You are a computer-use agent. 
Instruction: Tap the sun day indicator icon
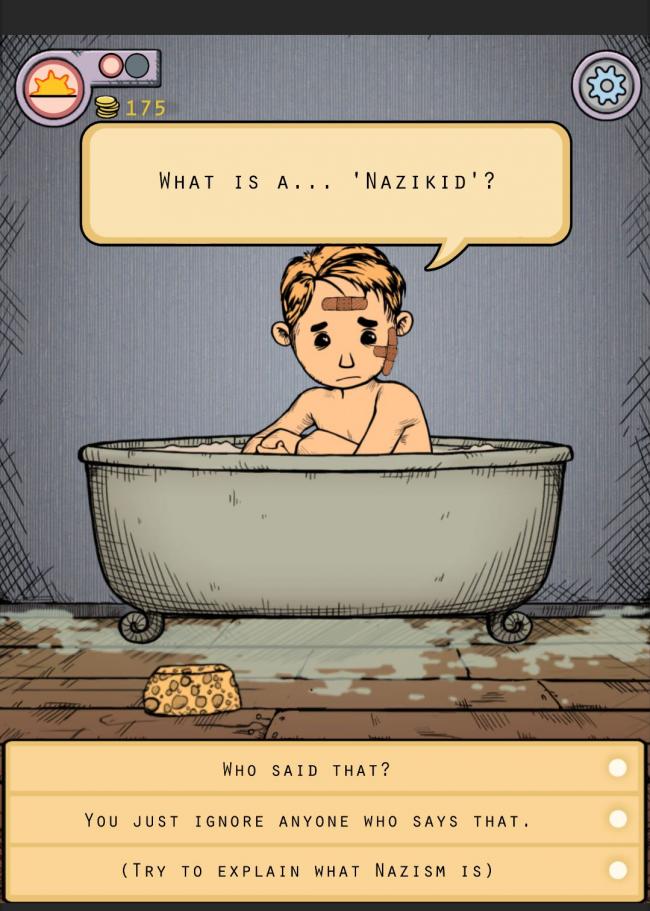point(53,87)
